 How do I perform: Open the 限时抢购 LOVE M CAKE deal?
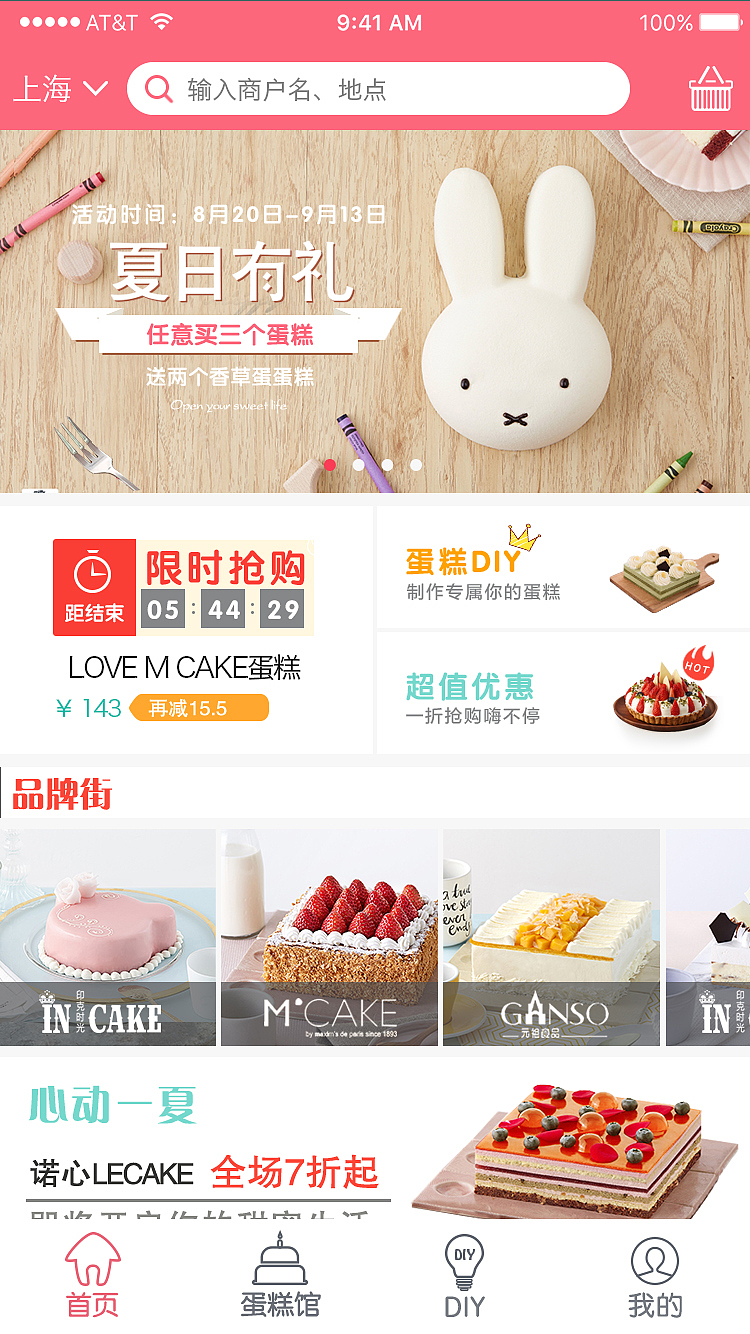(186, 630)
